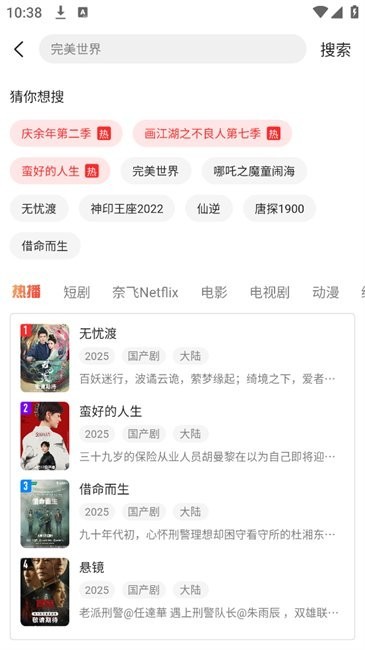Open the fourth-ranked show 悬镜
This screenshot has height=650, width=365.
pos(182,592)
